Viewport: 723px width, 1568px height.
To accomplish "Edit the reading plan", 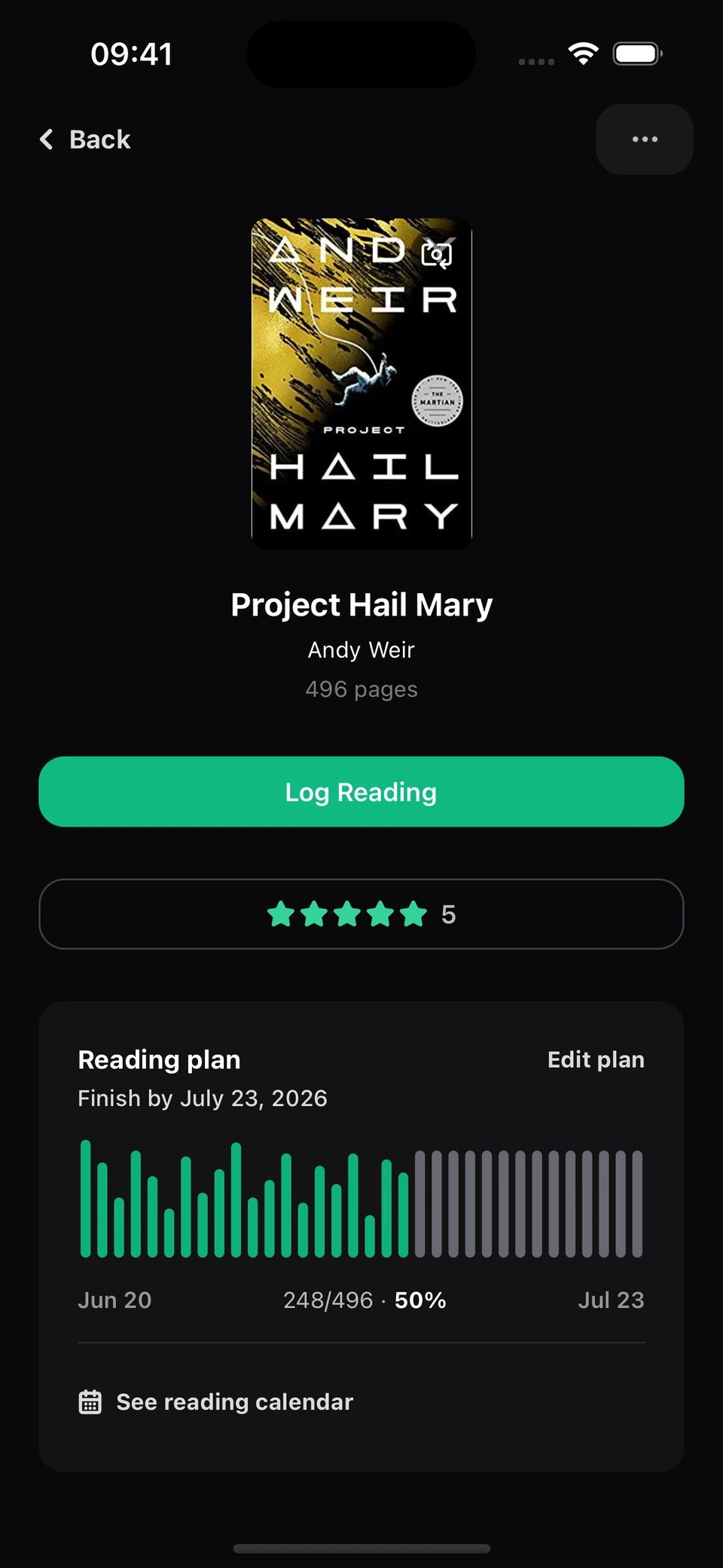I will [x=596, y=1059].
